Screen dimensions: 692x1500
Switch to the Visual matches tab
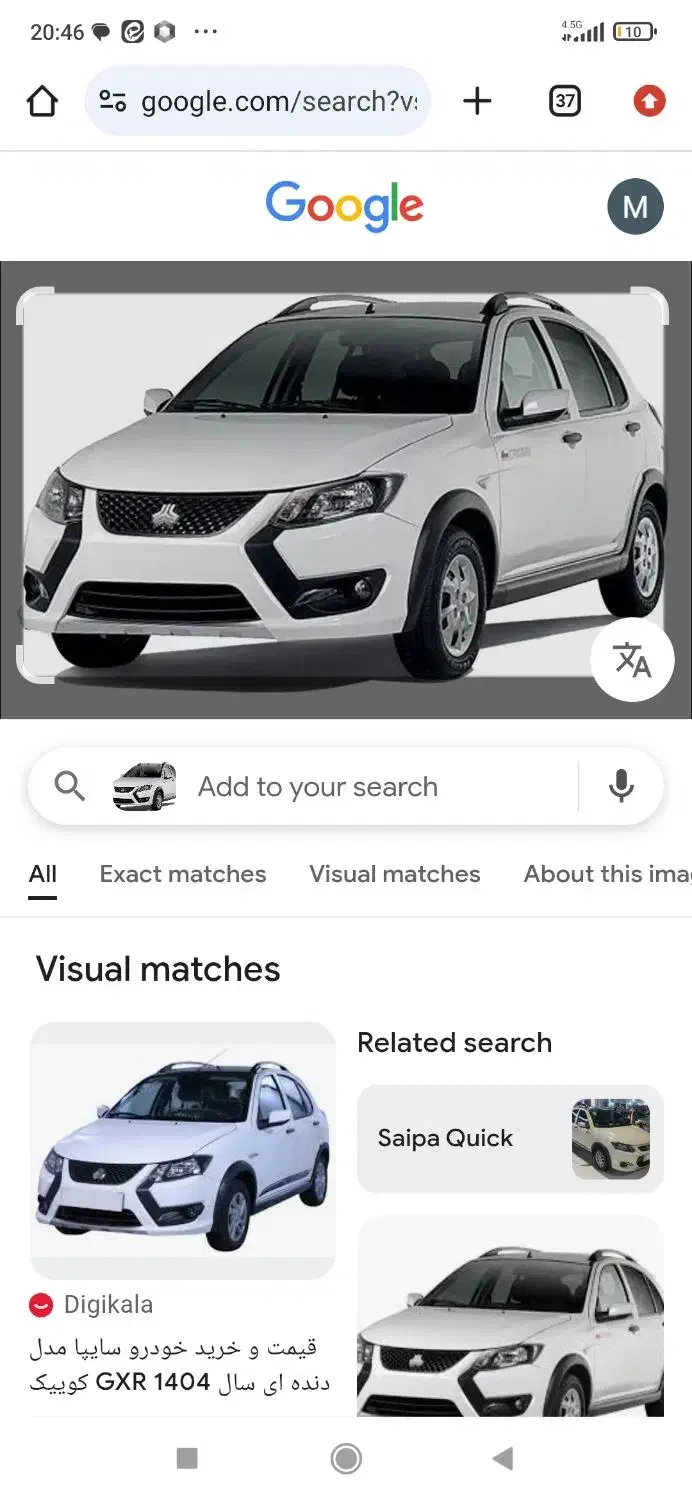pyautogui.click(x=394, y=874)
